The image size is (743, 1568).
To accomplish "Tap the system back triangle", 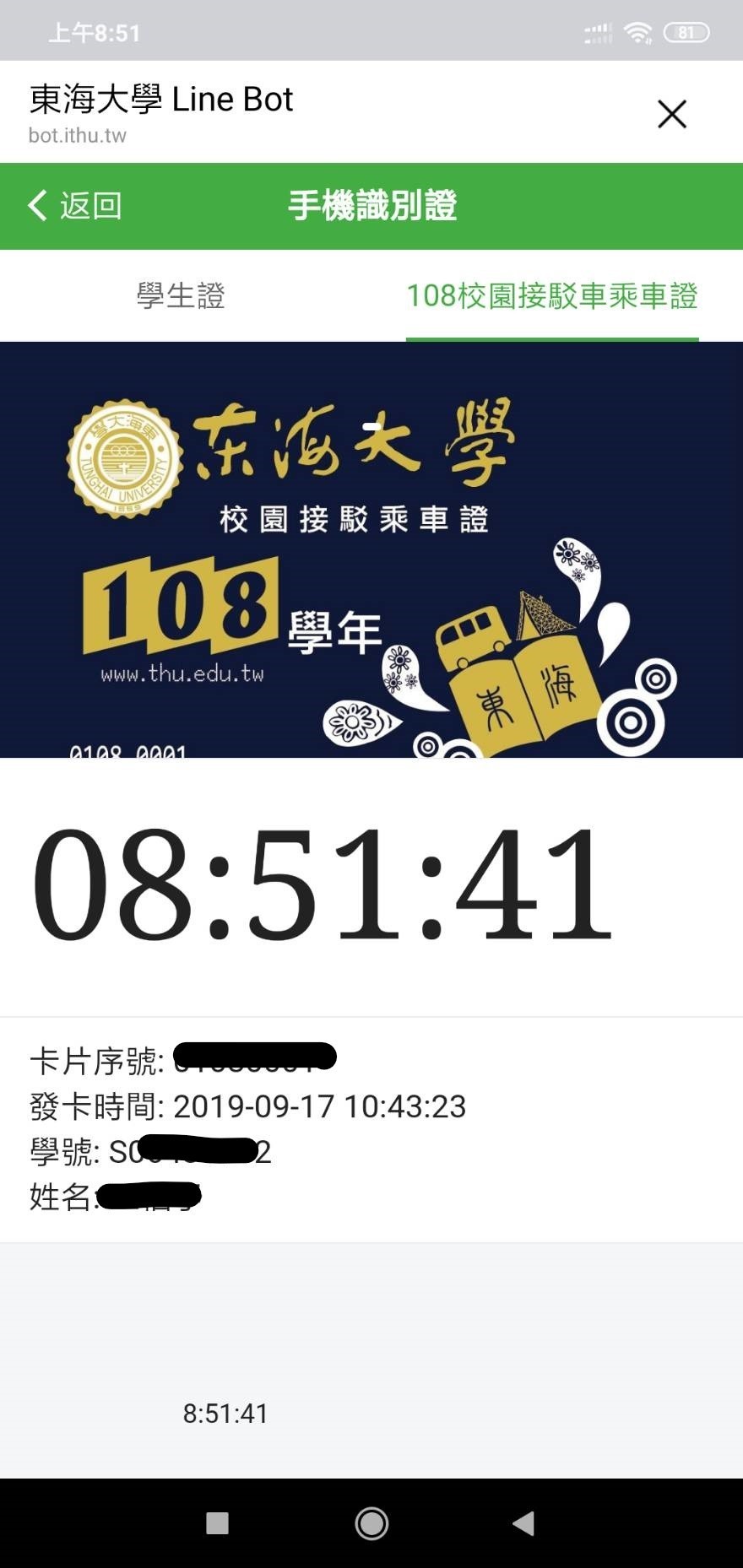I will coord(523,1523).
